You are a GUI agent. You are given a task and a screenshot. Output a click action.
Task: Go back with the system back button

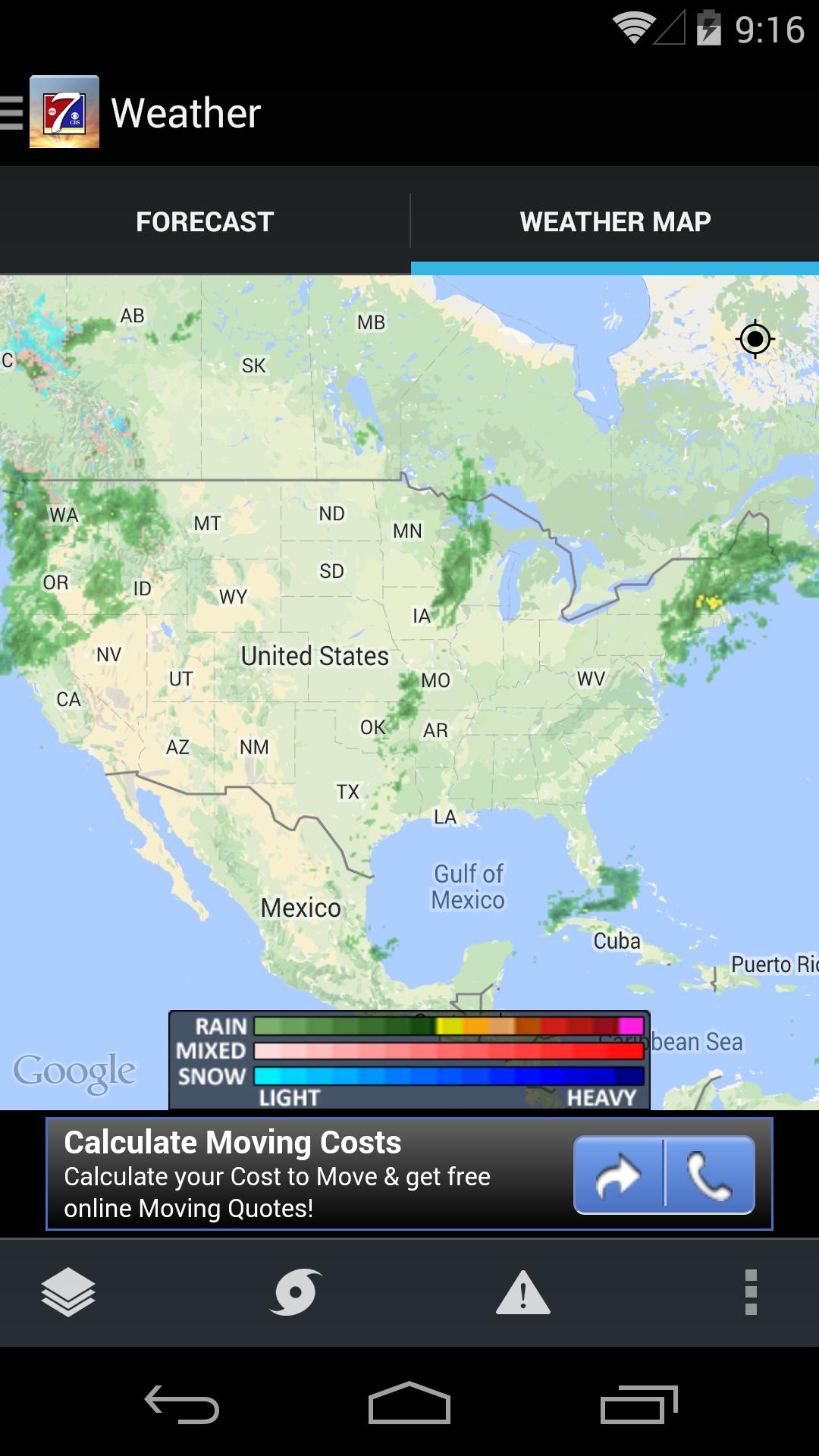182,1404
